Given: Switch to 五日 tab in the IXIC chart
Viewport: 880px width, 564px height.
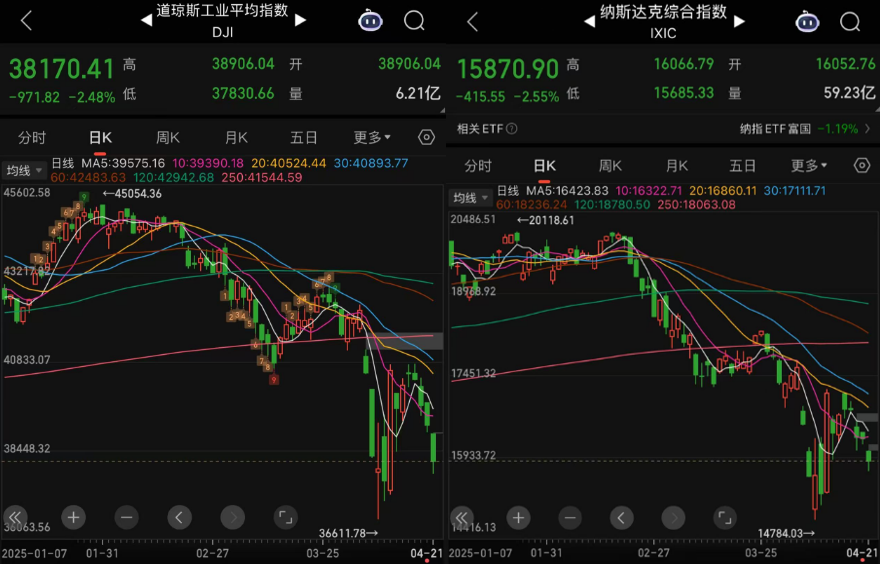Looking at the screenshot, I should [x=742, y=166].
